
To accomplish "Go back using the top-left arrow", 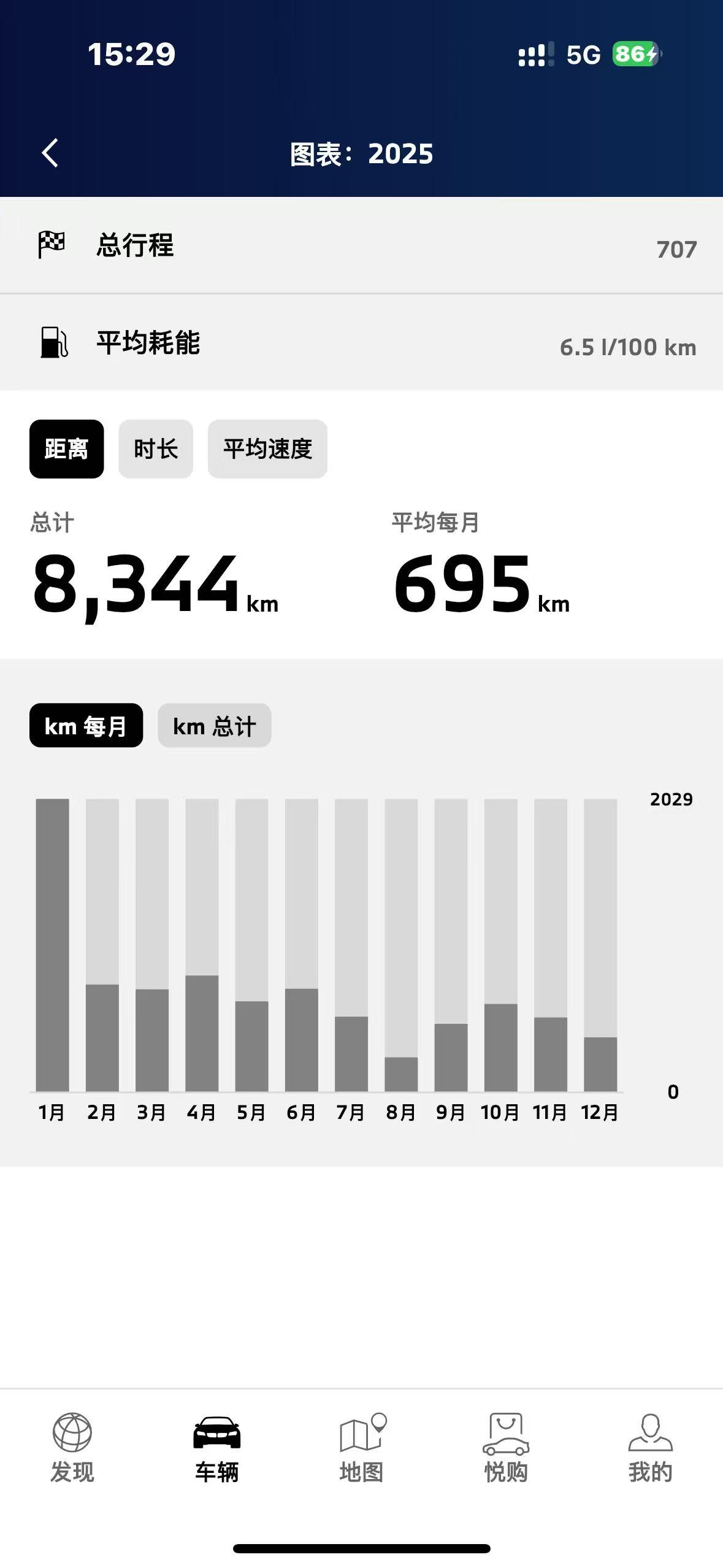I will click(50, 153).
